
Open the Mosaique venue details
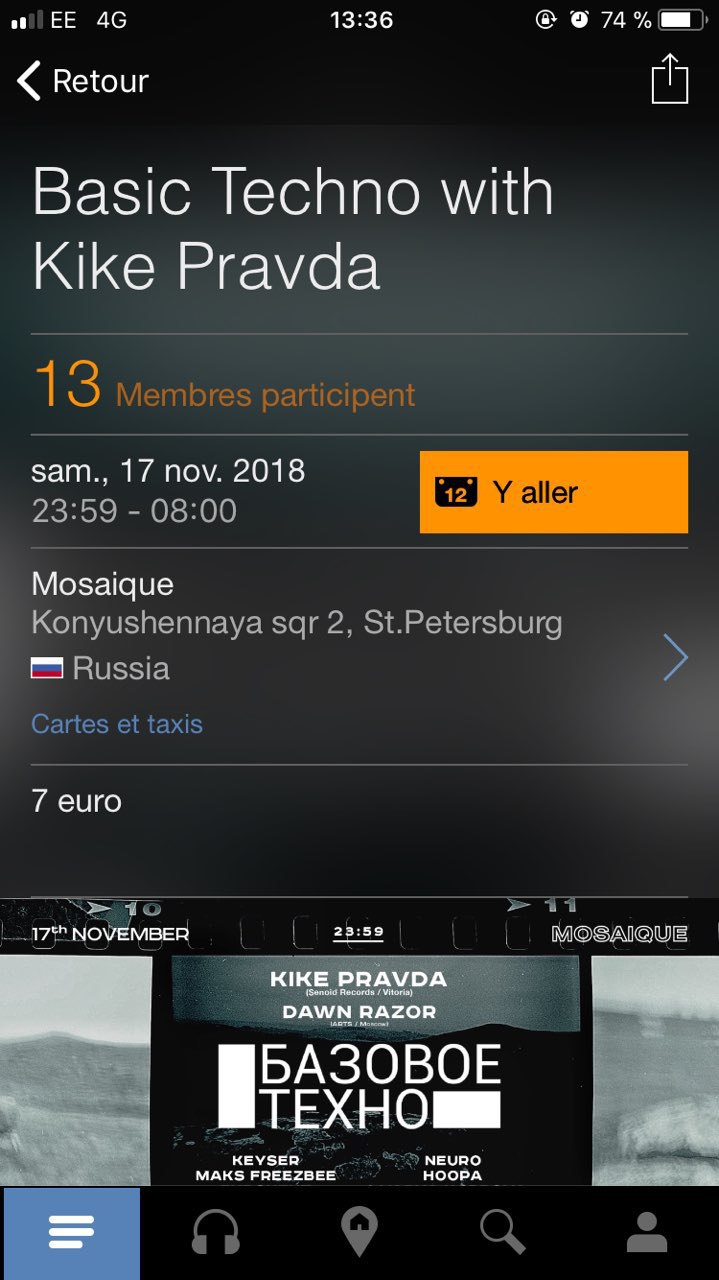(x=360, y=625)
